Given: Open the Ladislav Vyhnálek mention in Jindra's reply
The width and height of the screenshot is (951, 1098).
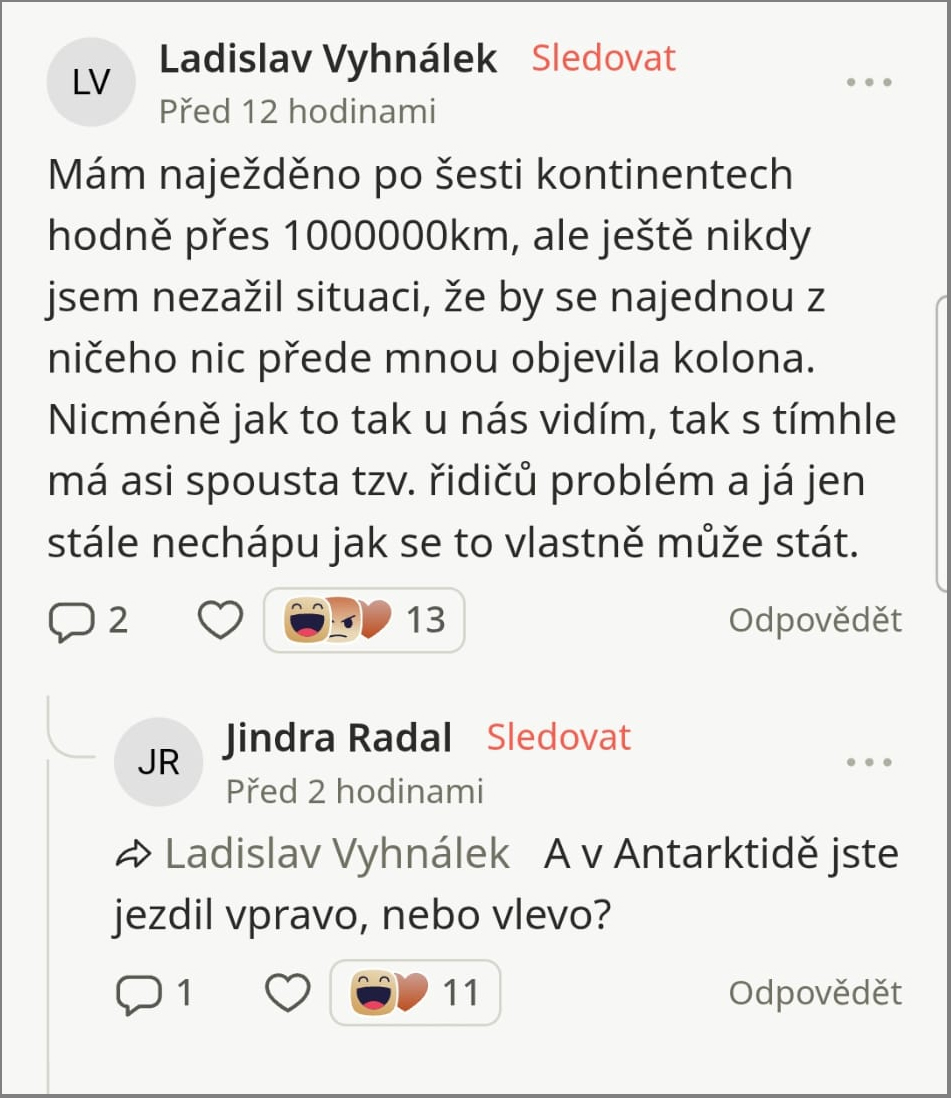Looking at the screenshot, I should [337, 854].
